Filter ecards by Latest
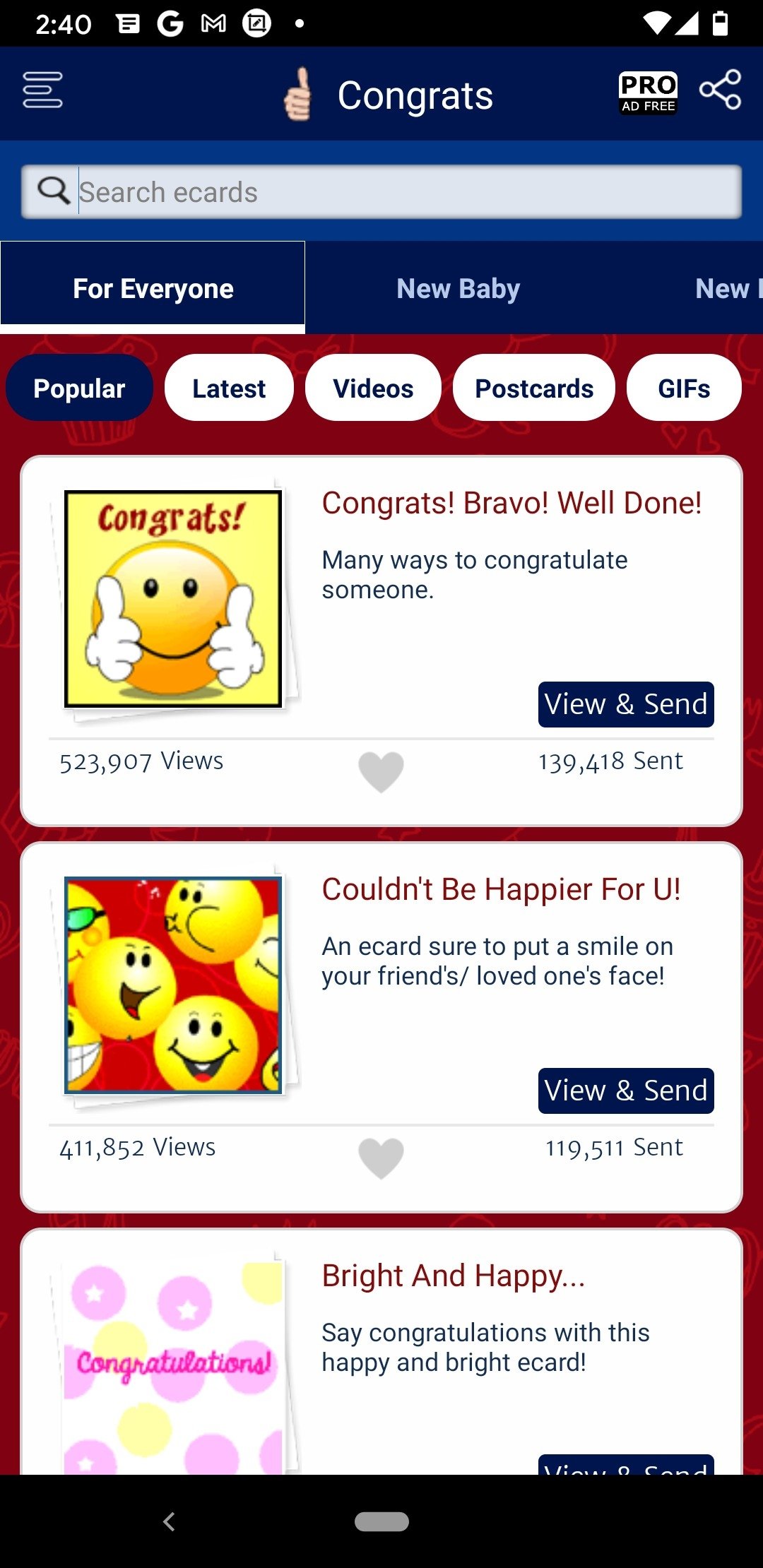Image resolution: width=763 pixels, height=1568 pixels. pyautogui.click(x=229, y=388)
